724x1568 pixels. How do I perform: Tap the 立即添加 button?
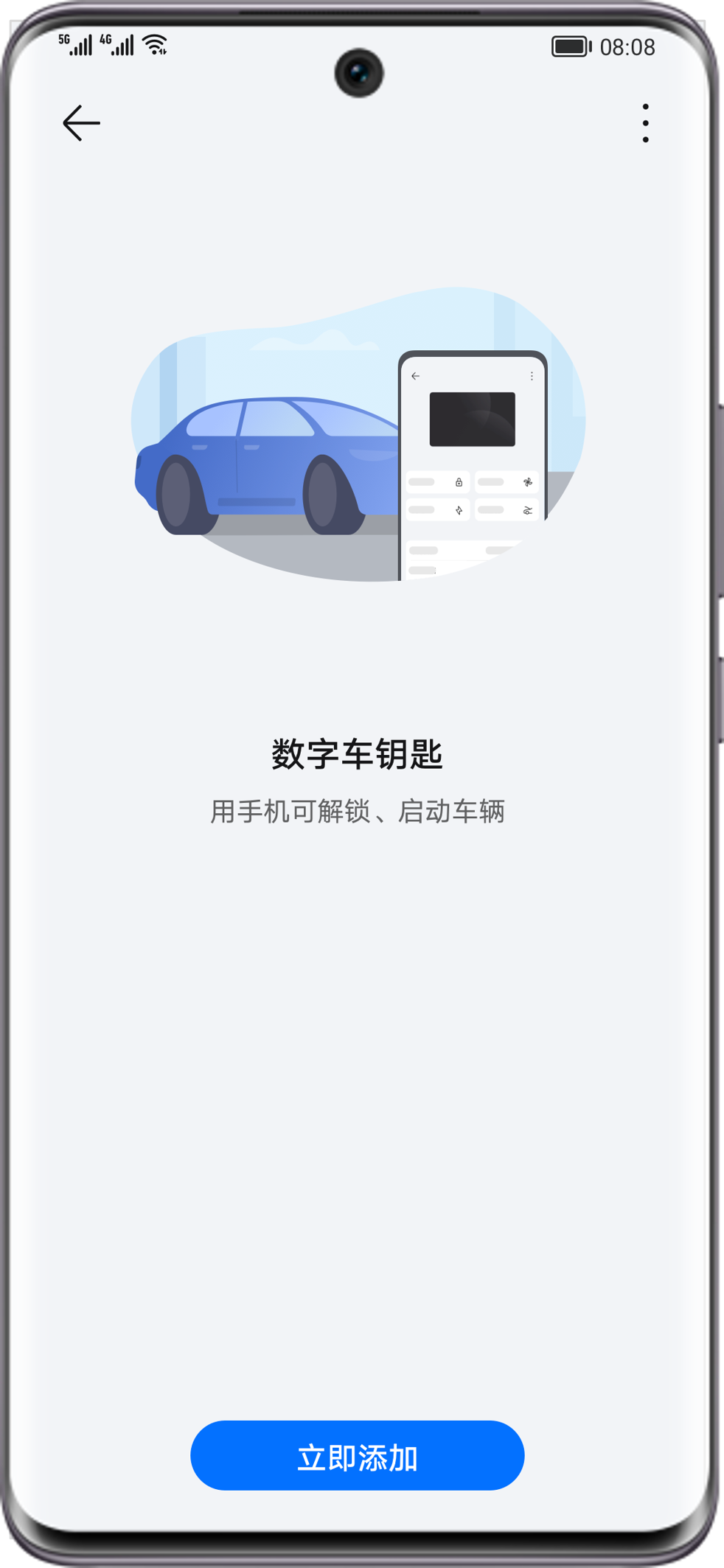click(x=357, y=1456)
